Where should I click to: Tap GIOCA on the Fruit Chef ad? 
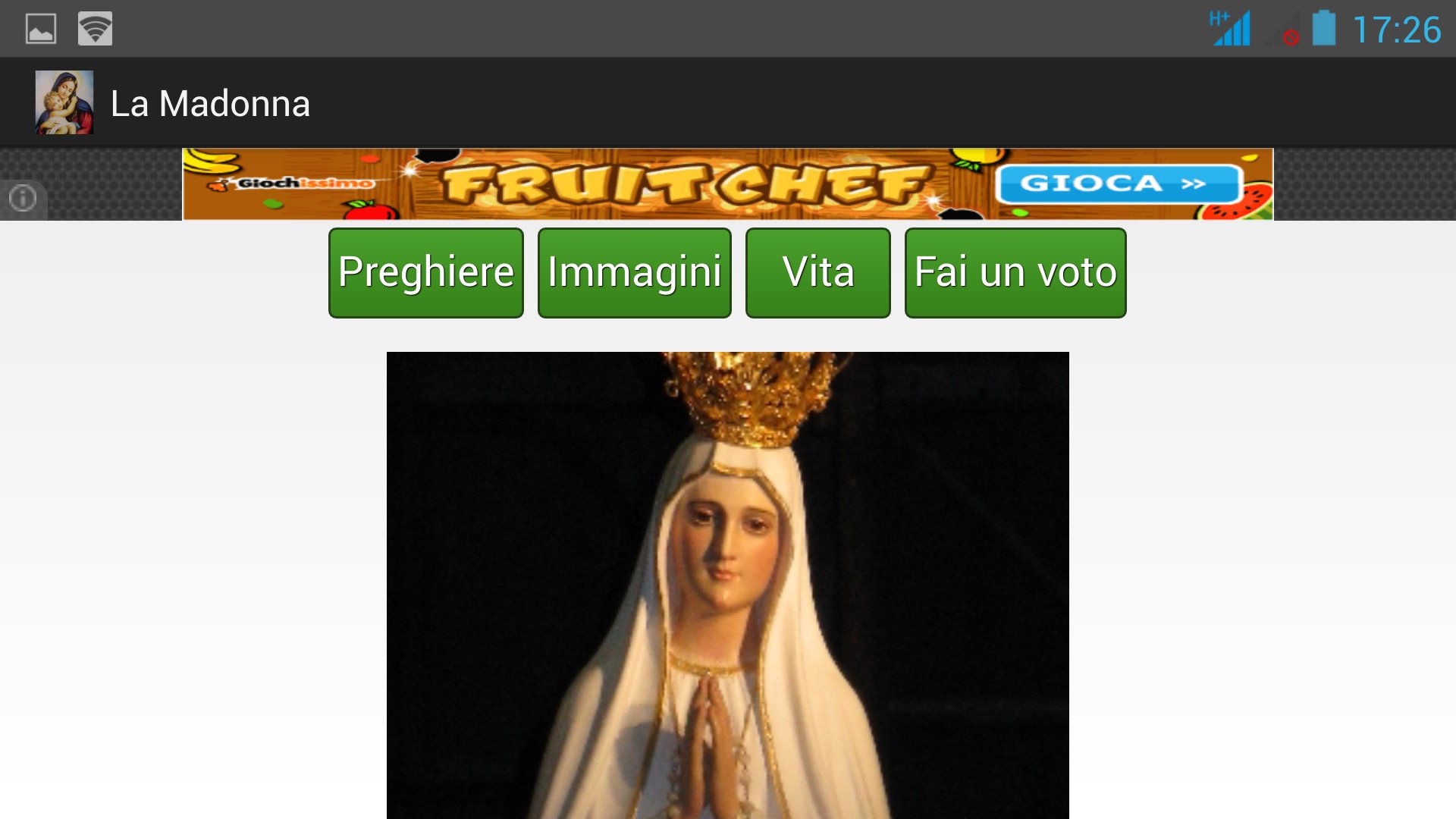(x=1119, y=184)
